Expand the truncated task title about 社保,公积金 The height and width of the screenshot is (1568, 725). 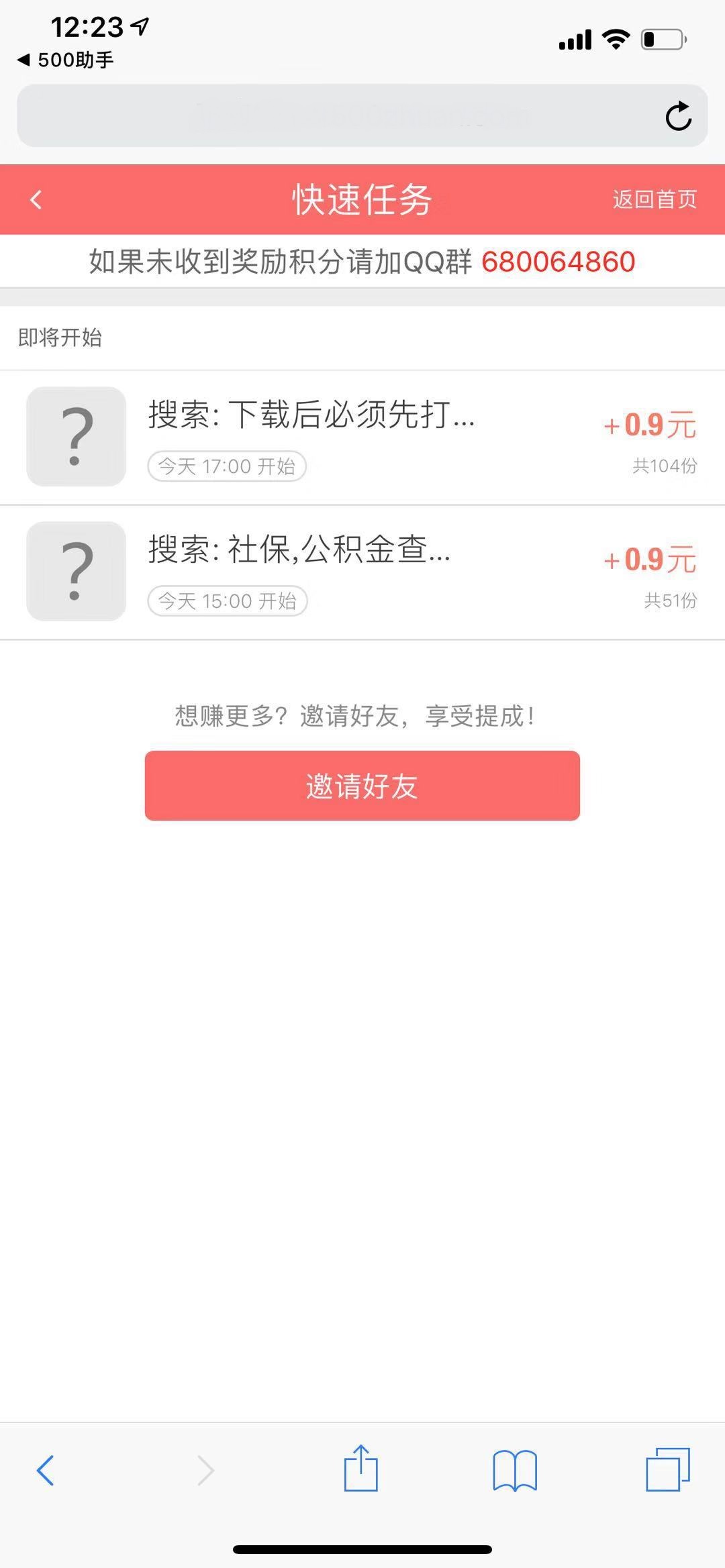point(298,553)
